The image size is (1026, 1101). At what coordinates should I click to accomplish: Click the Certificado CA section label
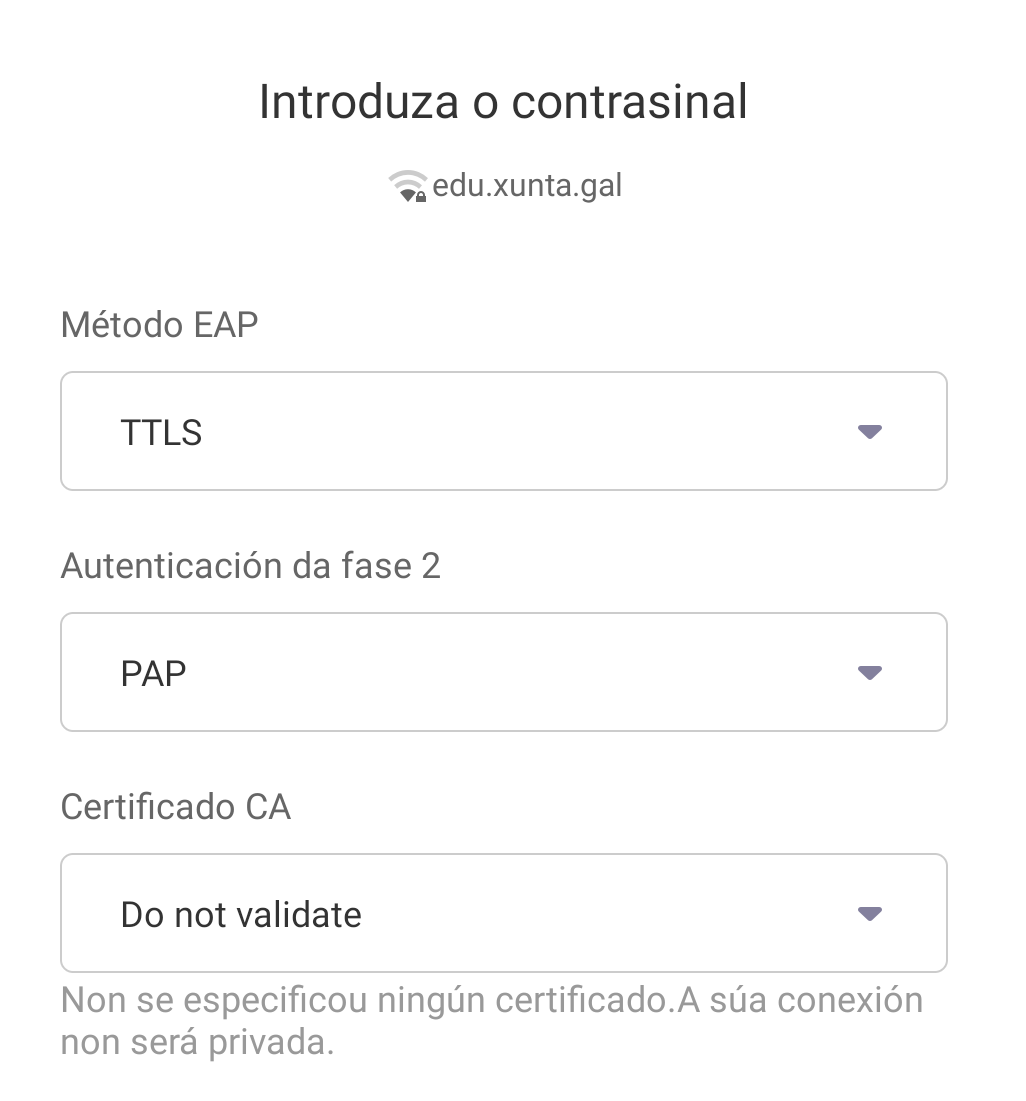175,806
